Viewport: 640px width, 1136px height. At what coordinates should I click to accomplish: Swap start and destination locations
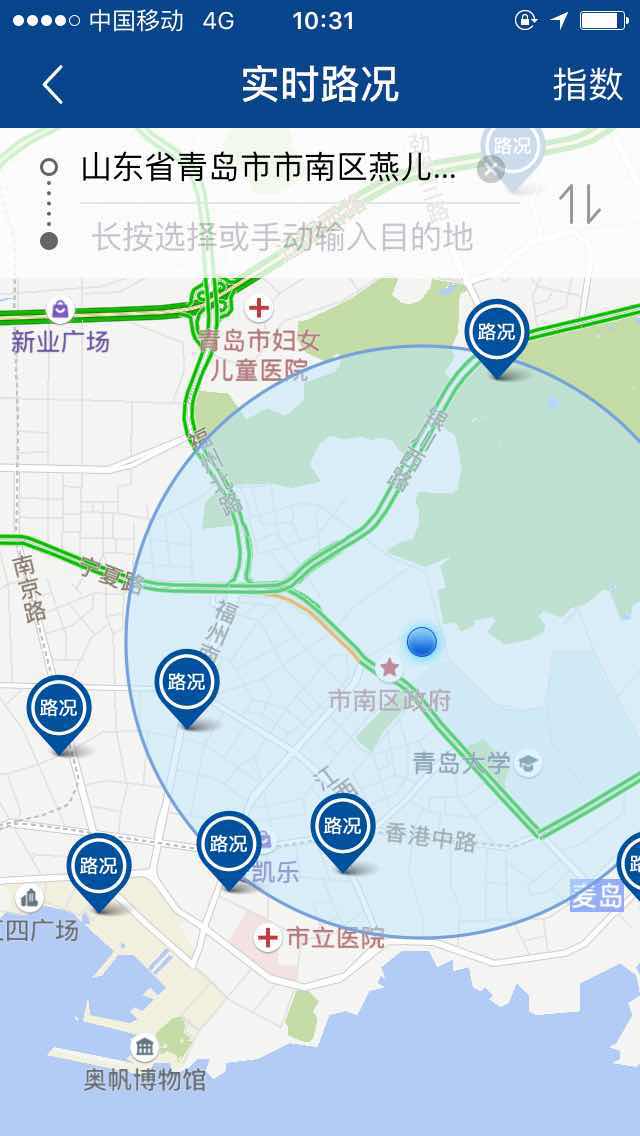click(x=579, y=205)
